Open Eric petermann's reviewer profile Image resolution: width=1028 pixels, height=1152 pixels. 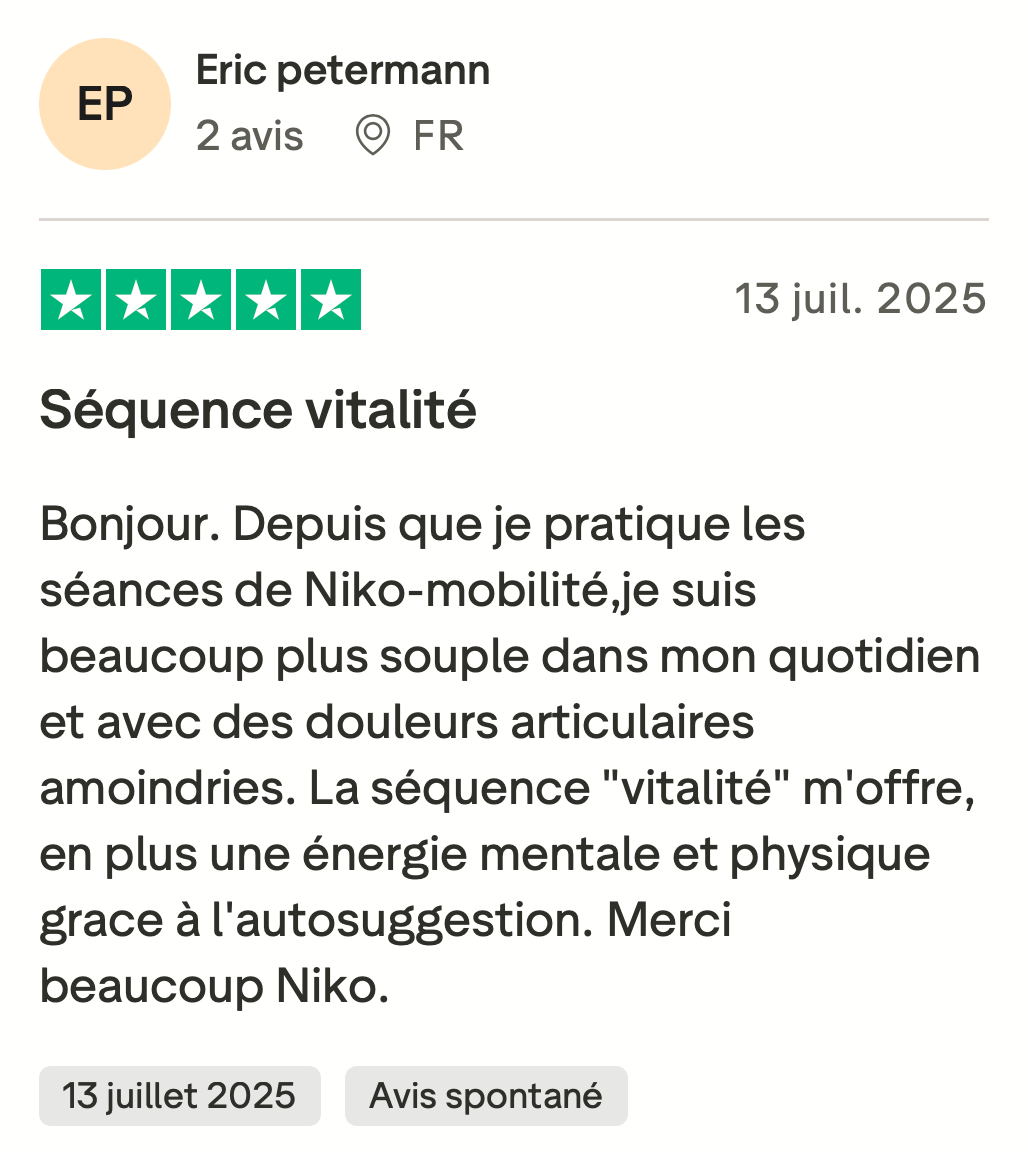tap(342, 71)
